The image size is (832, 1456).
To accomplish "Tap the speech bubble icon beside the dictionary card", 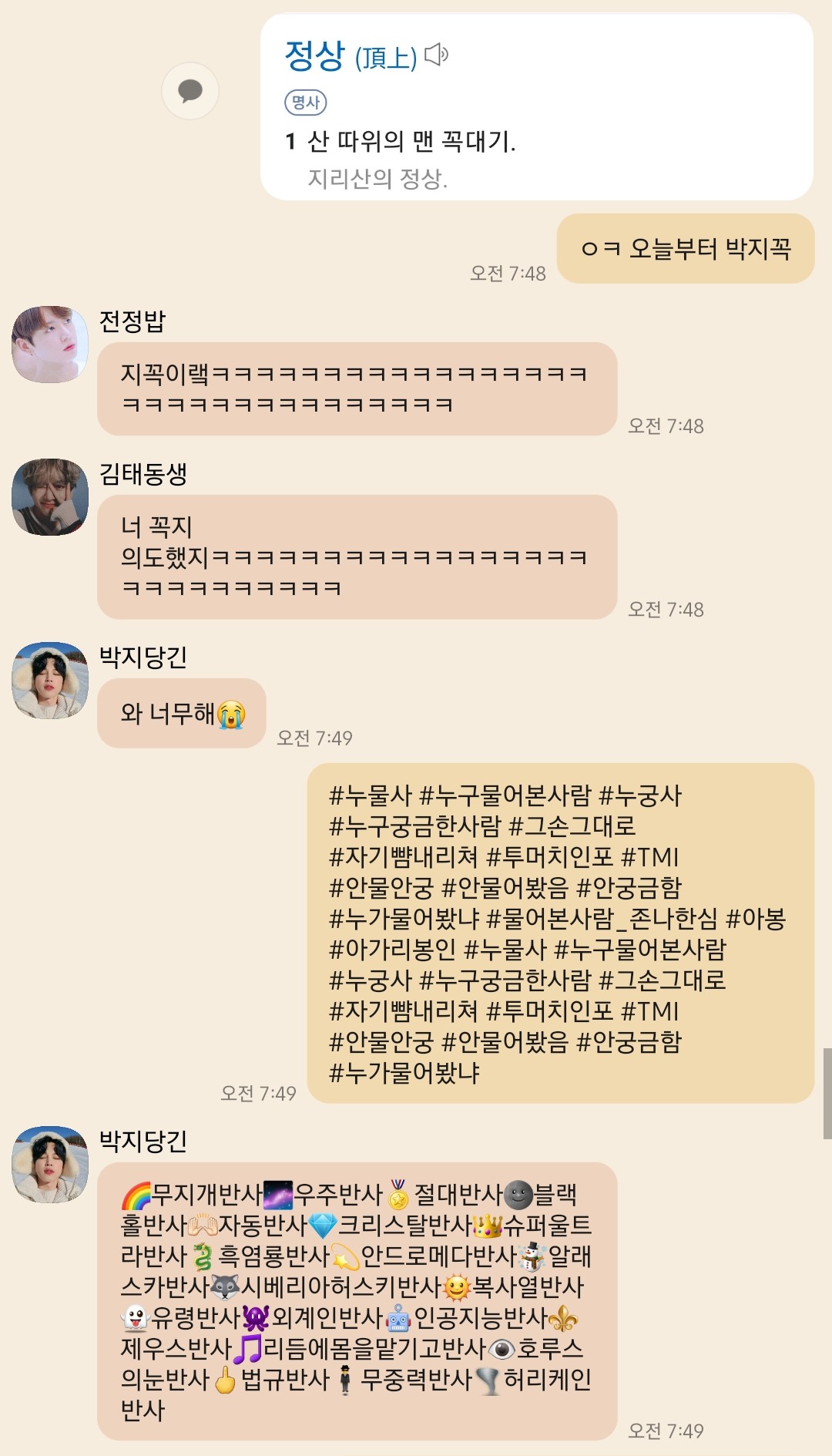I will (x=190, y=91).
